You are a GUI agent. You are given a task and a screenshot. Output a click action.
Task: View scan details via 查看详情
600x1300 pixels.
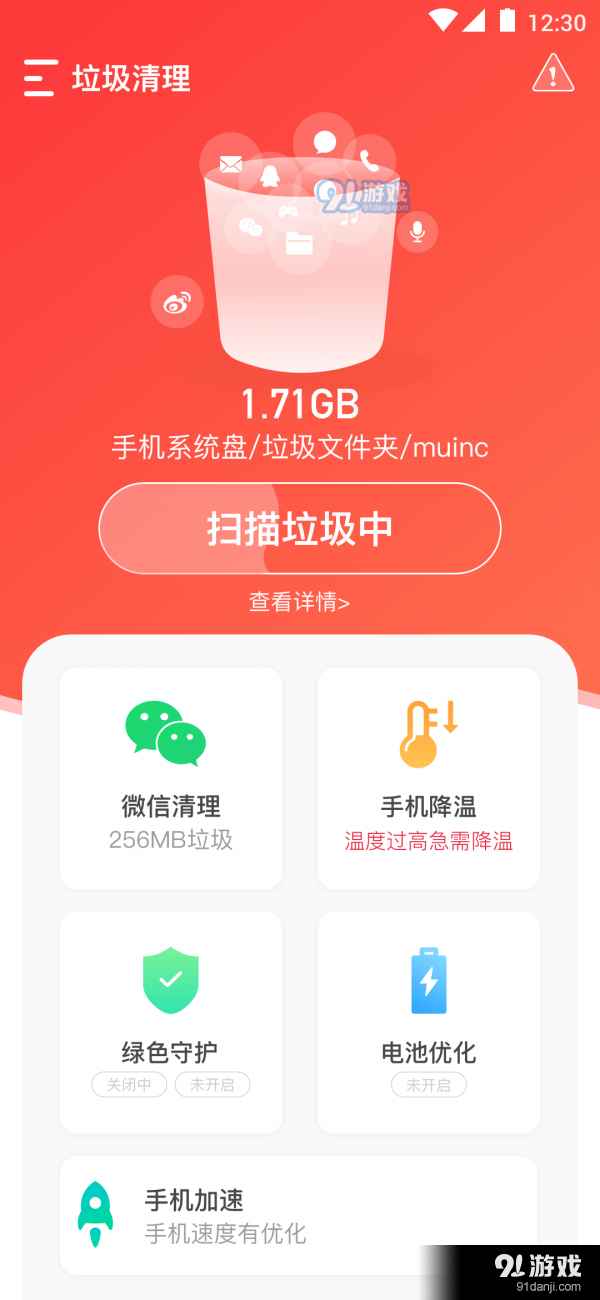(299, 602)
